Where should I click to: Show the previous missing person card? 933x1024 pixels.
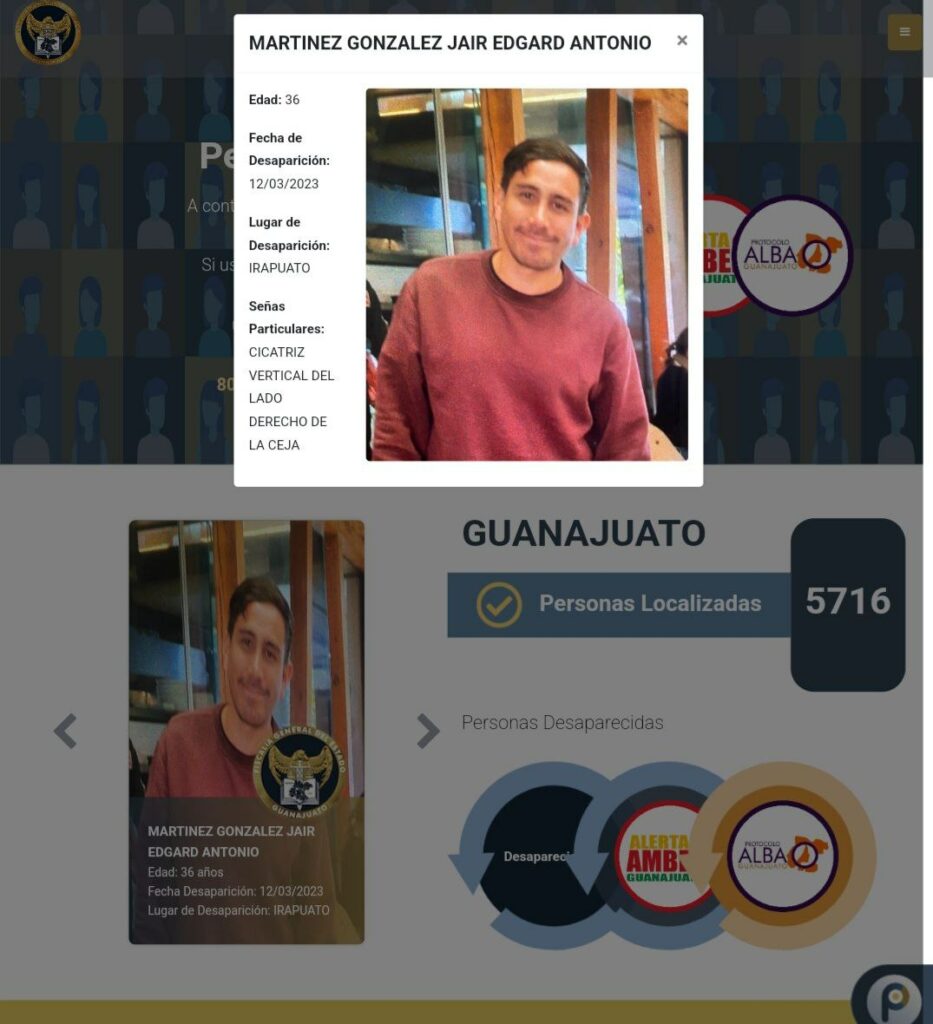click(x=65, y=731)
